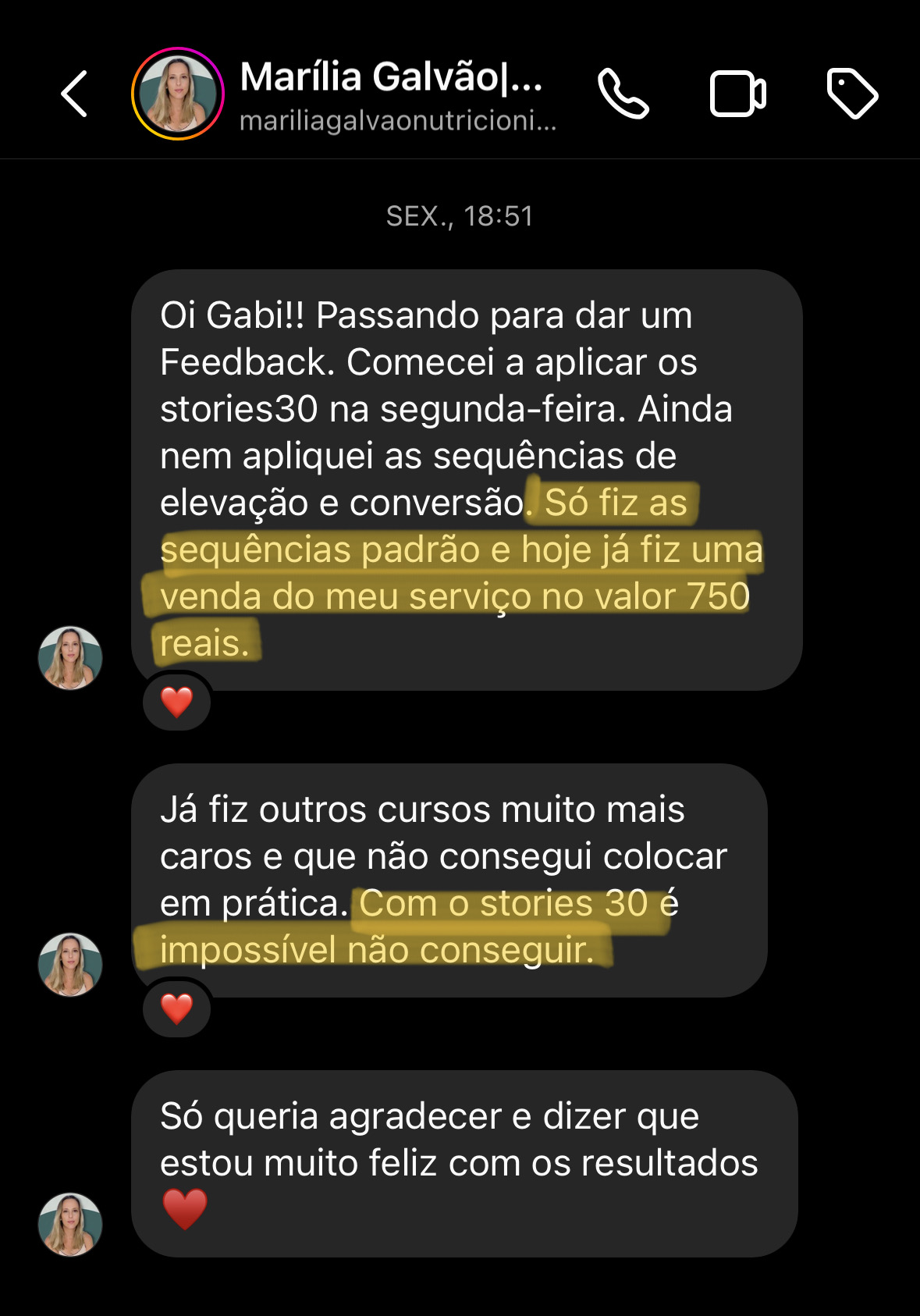The height and width of the screenshot is (1316, 920).
Task: Tap heart reaction under "impossível não conseguir" message
Action: (177, 1008)
